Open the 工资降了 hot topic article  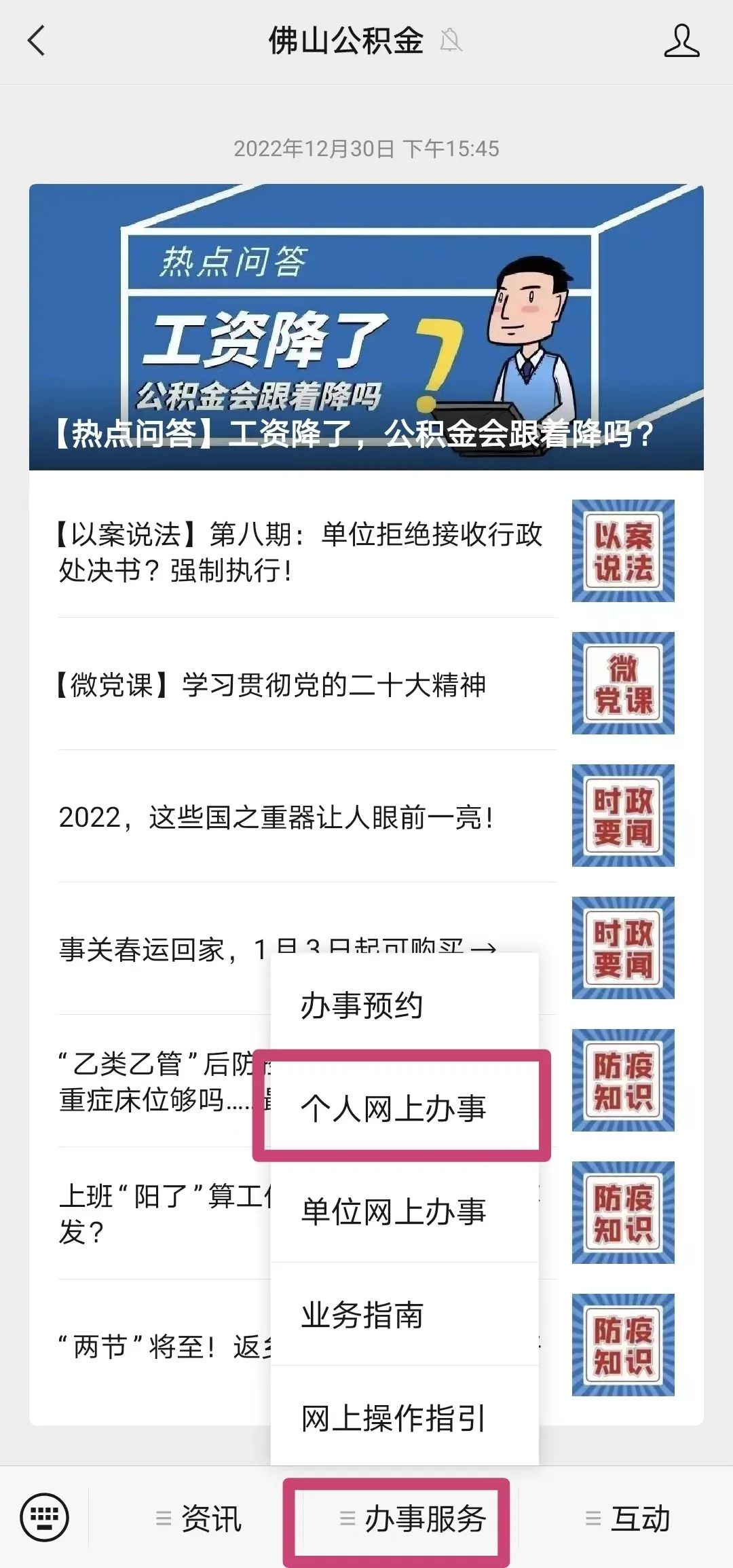pyautogui.click(x=366, y=327)
